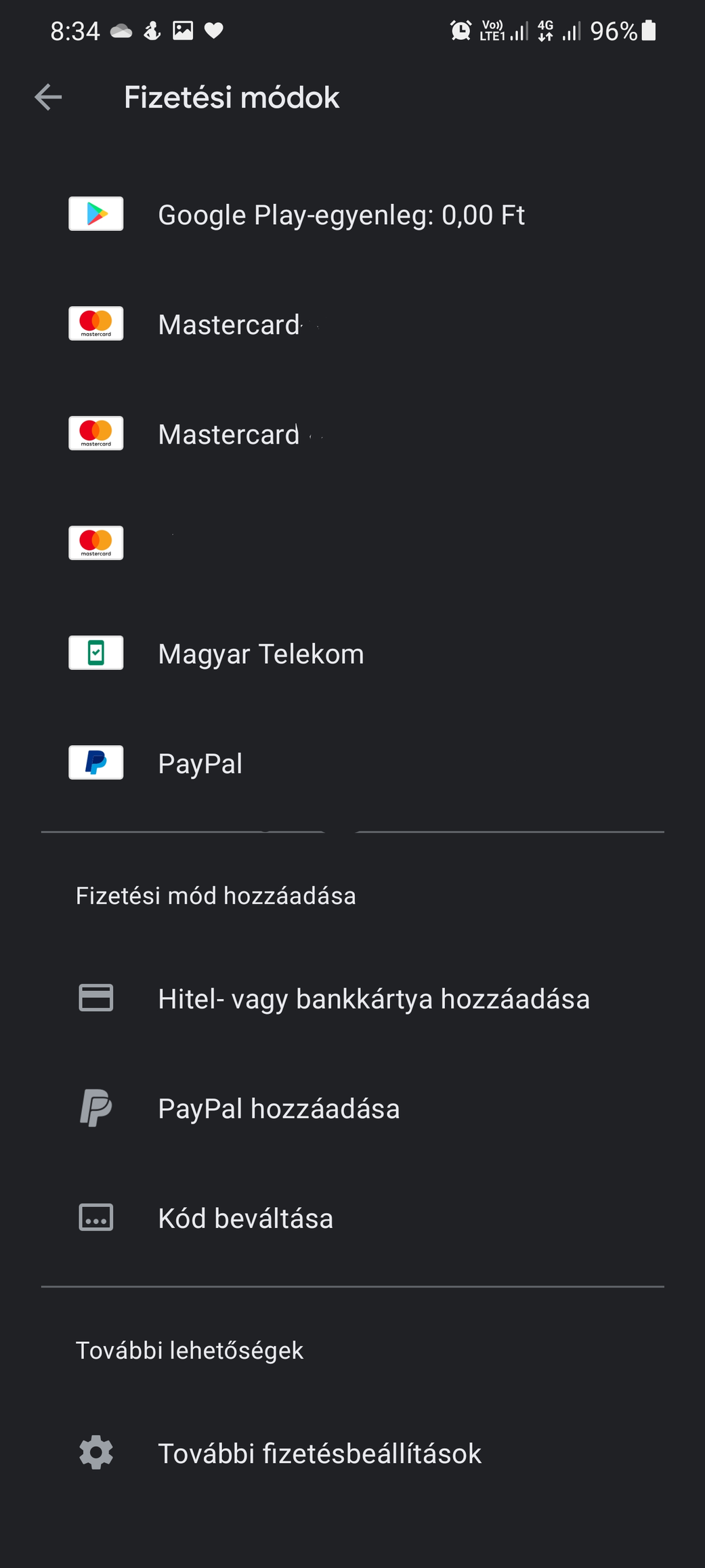705x1568 pixels.
Task: Open the saved PayPal payment method
Action: click(x=200, y=763)
